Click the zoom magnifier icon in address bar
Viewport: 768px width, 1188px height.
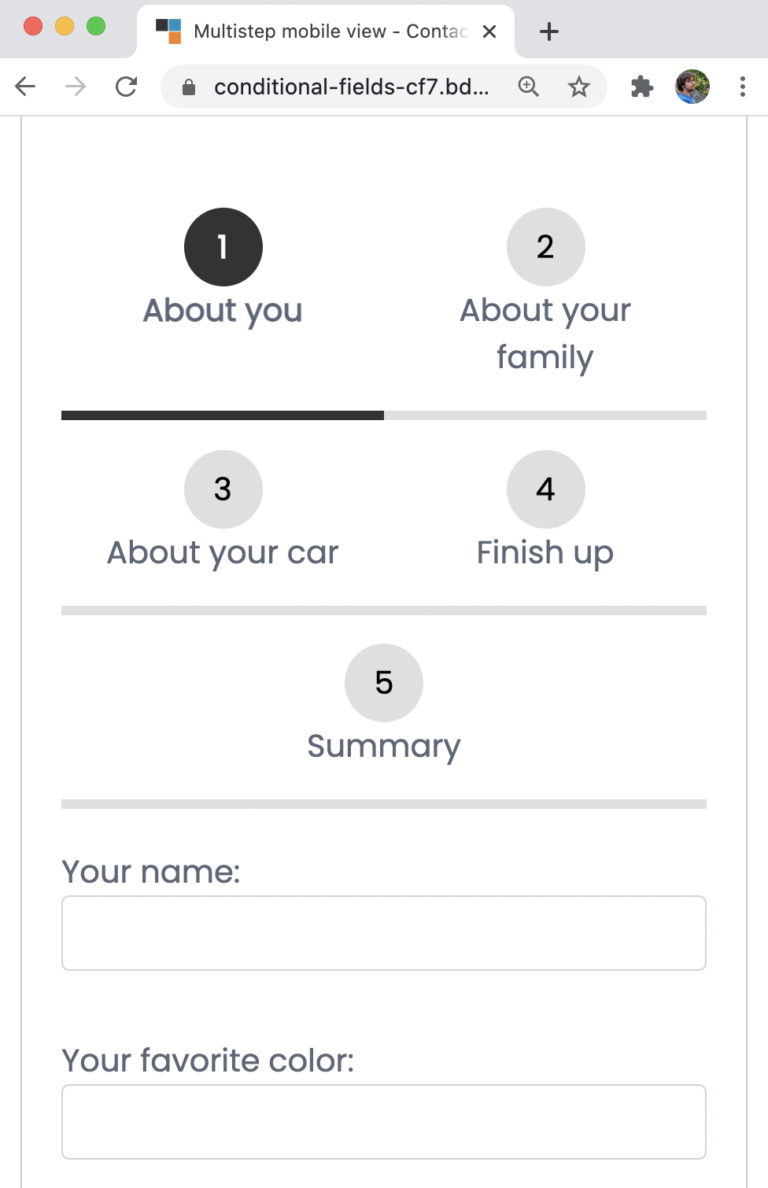pos(529,87)
